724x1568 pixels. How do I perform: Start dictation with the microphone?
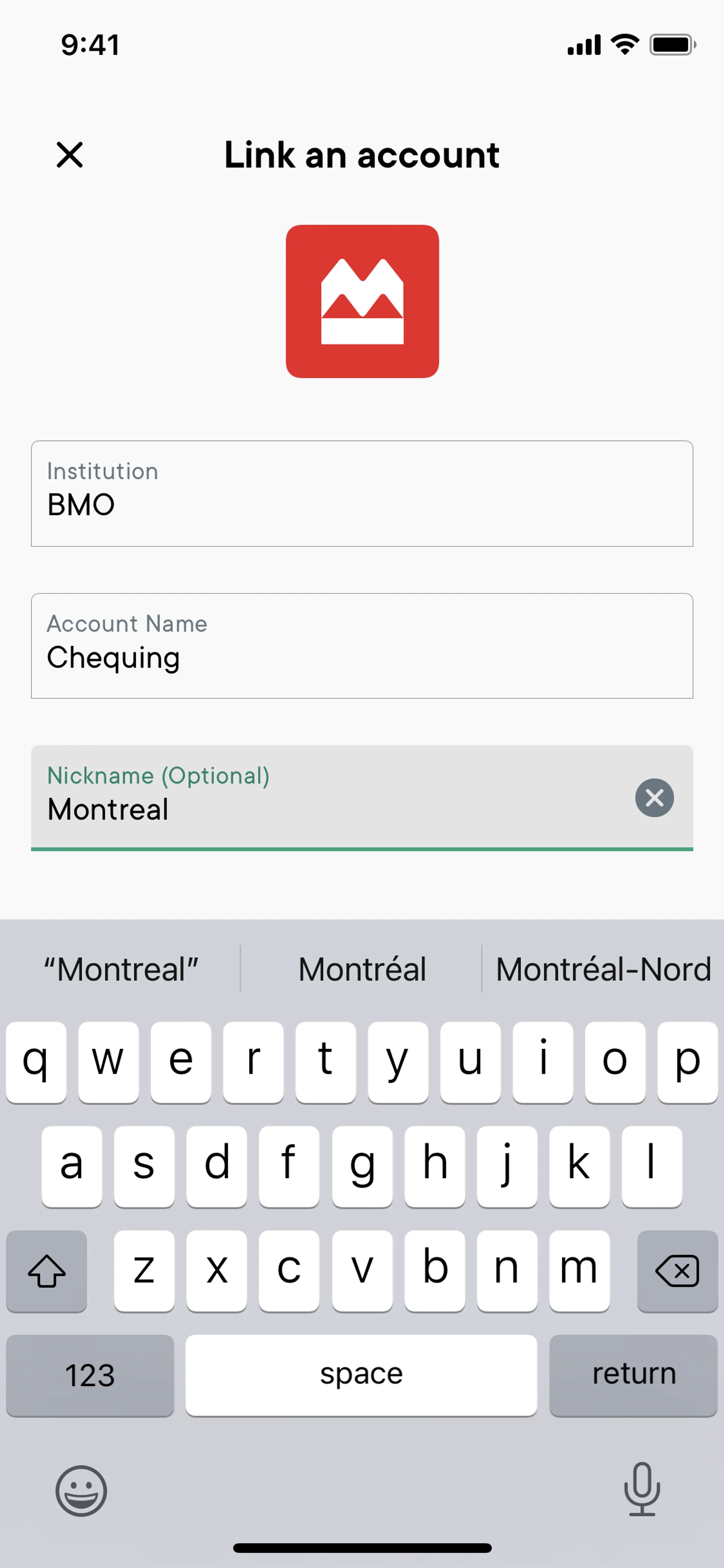pos(642,1489)
